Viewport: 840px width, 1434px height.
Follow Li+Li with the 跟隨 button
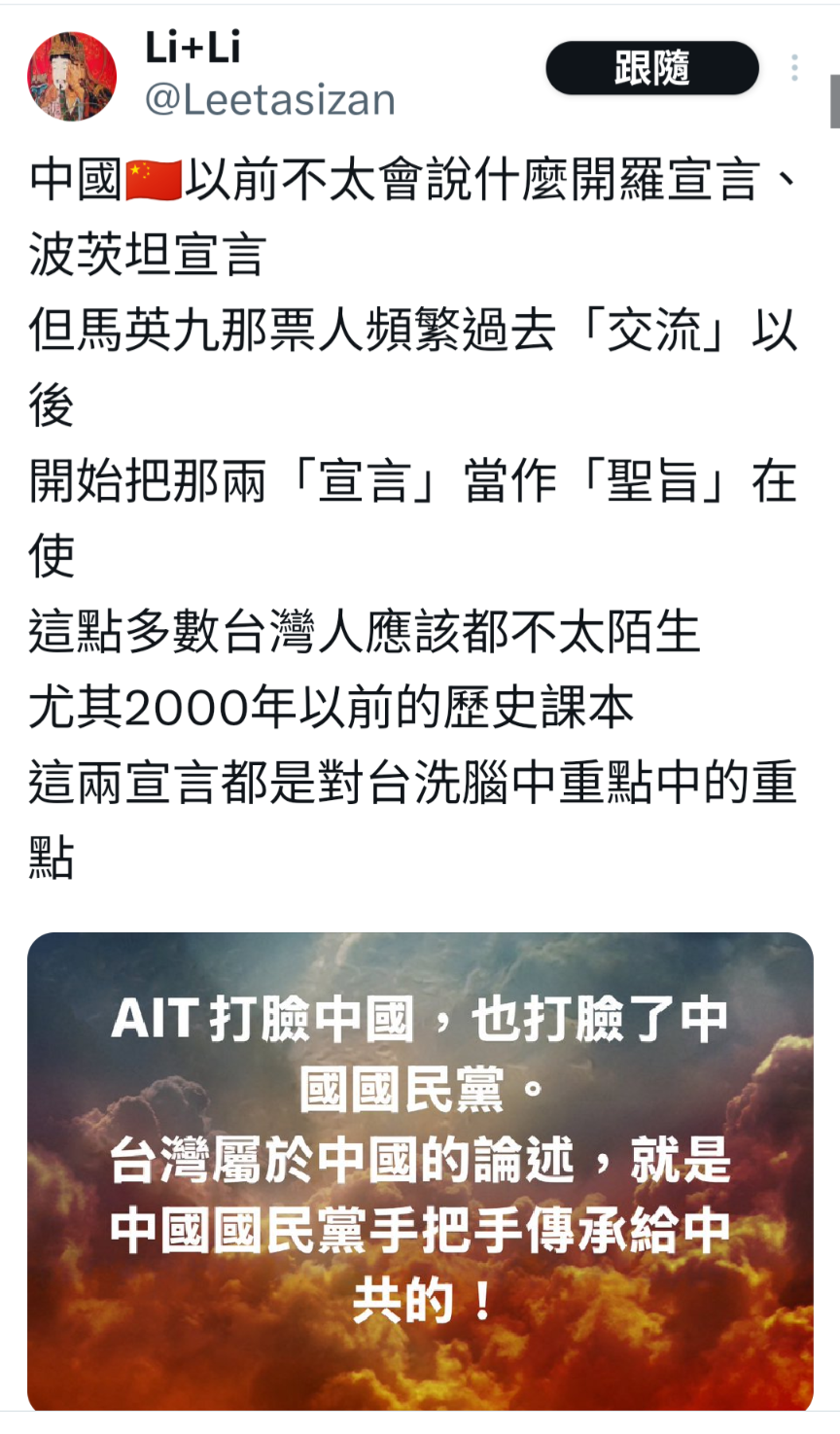click(x=651, y=68)
